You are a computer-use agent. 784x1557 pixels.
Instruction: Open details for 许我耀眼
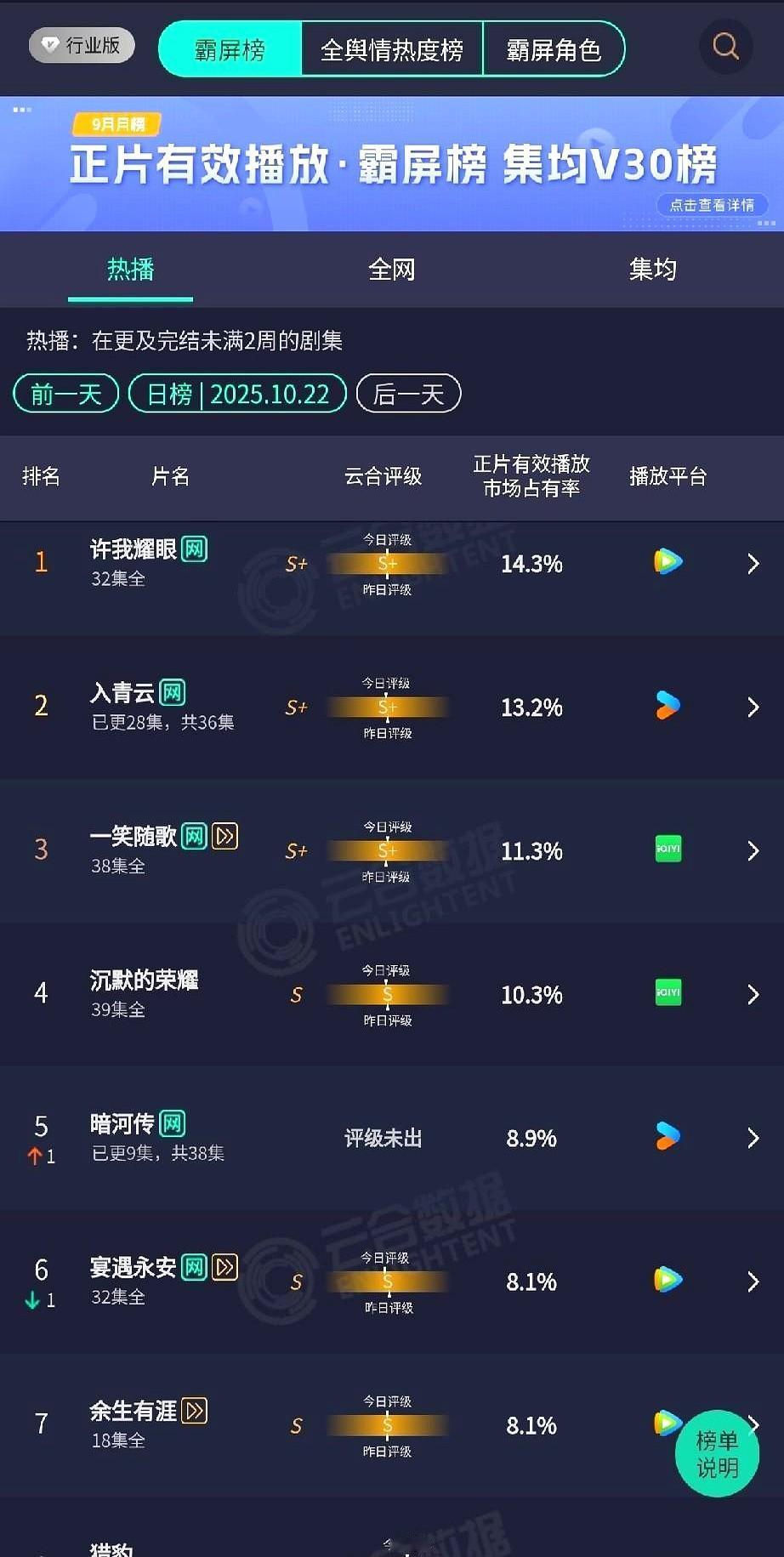[392, 563]
